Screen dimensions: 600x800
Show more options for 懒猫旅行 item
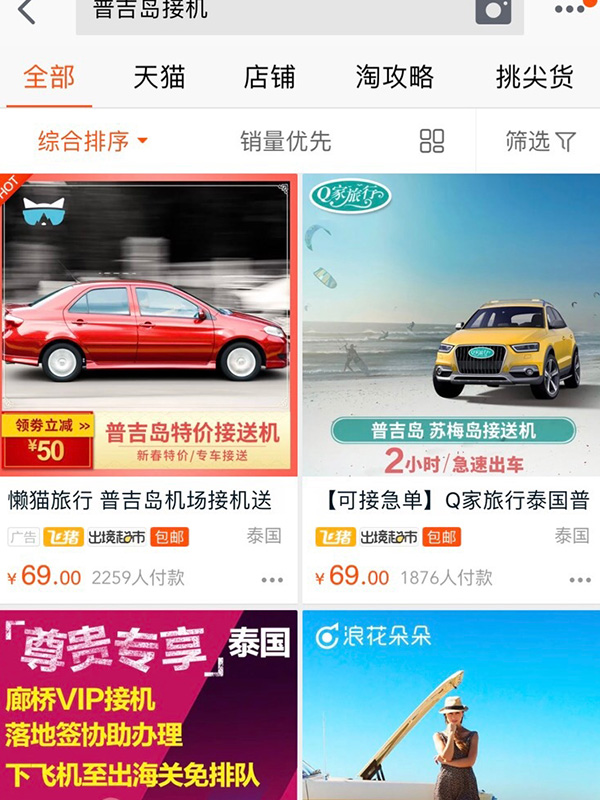[272, 579]
